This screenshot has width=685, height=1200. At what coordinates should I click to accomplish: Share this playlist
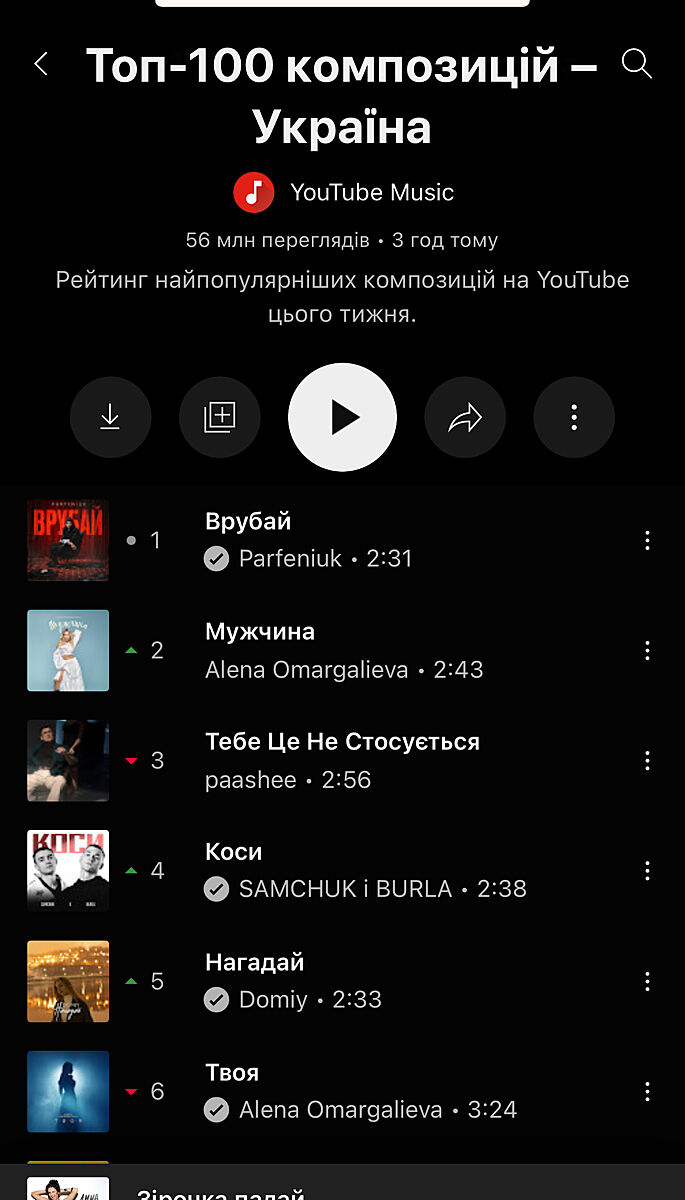pyautogui.click(x=465, y=417)
